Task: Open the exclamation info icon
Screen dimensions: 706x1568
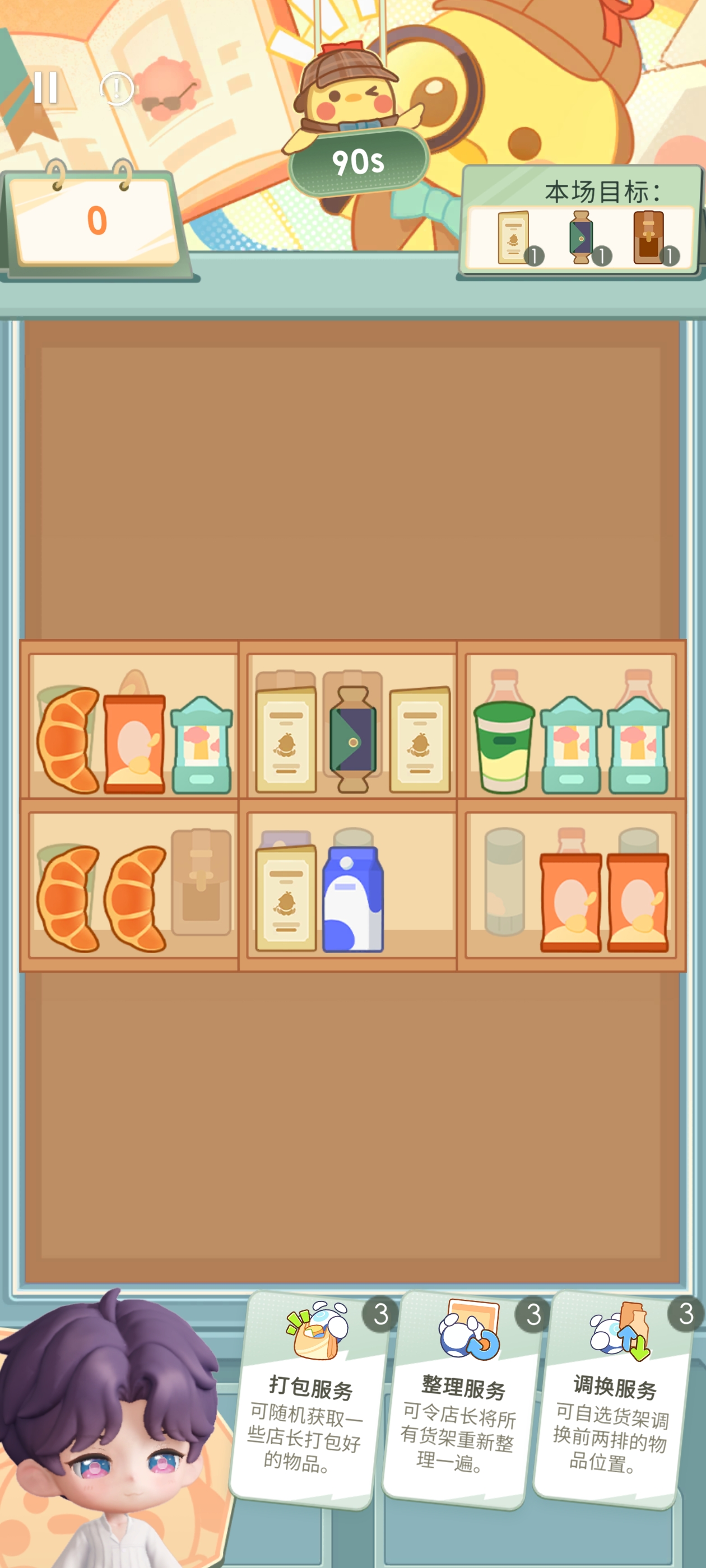Action: pos(117,89)
